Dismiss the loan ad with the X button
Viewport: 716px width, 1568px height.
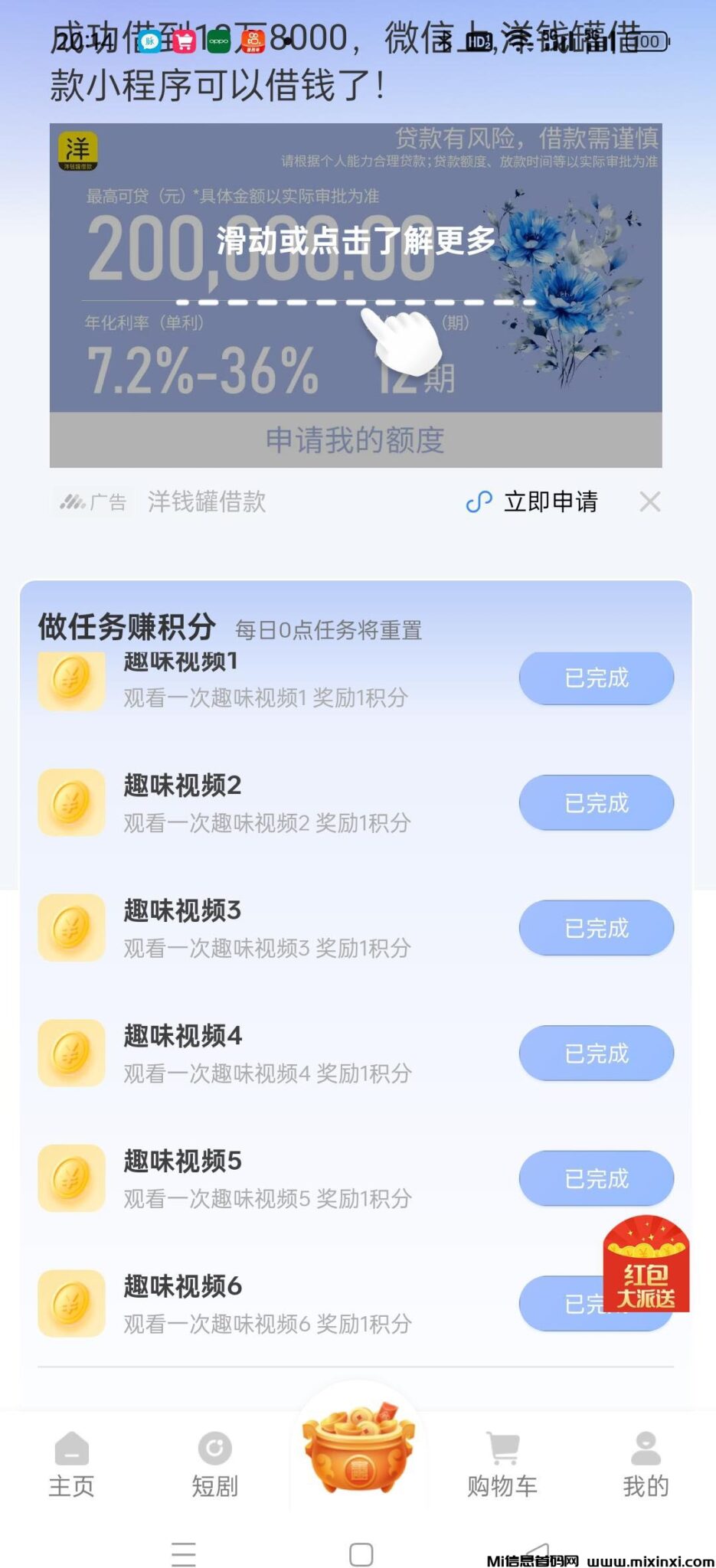point(650,501)
